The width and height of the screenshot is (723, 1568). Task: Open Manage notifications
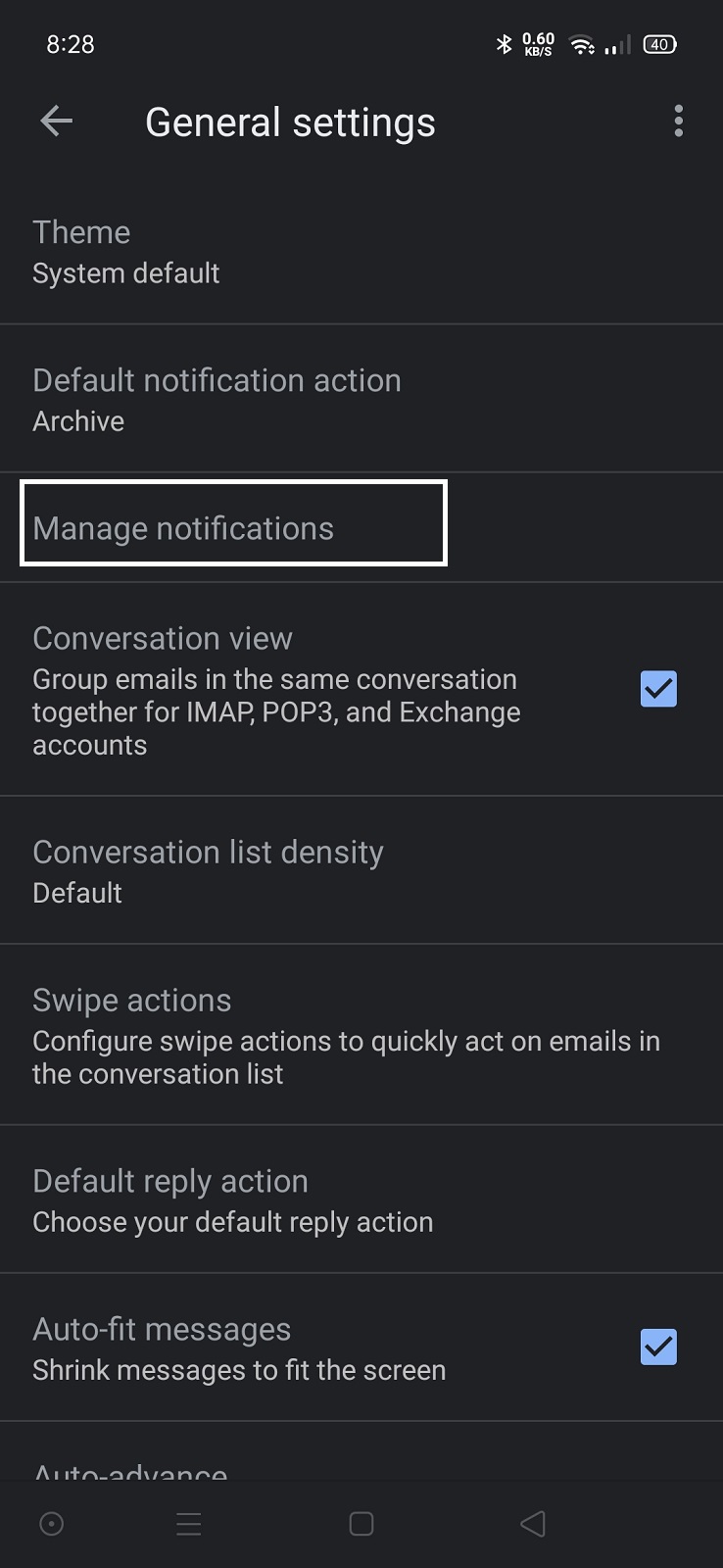pos(233,528)
